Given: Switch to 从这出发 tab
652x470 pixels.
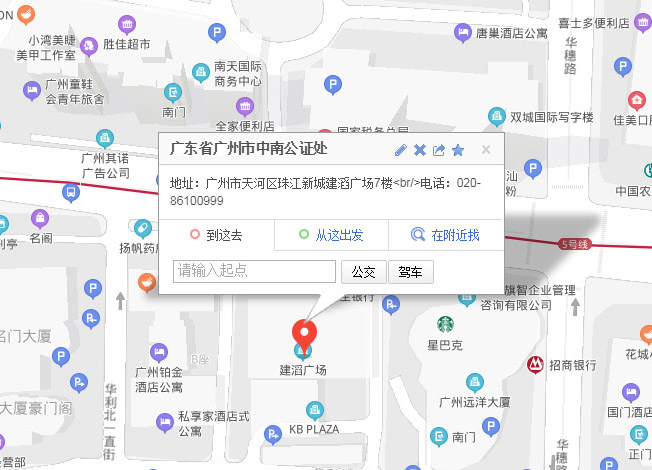Looking at the screenshot, I should tap(330, 236).
